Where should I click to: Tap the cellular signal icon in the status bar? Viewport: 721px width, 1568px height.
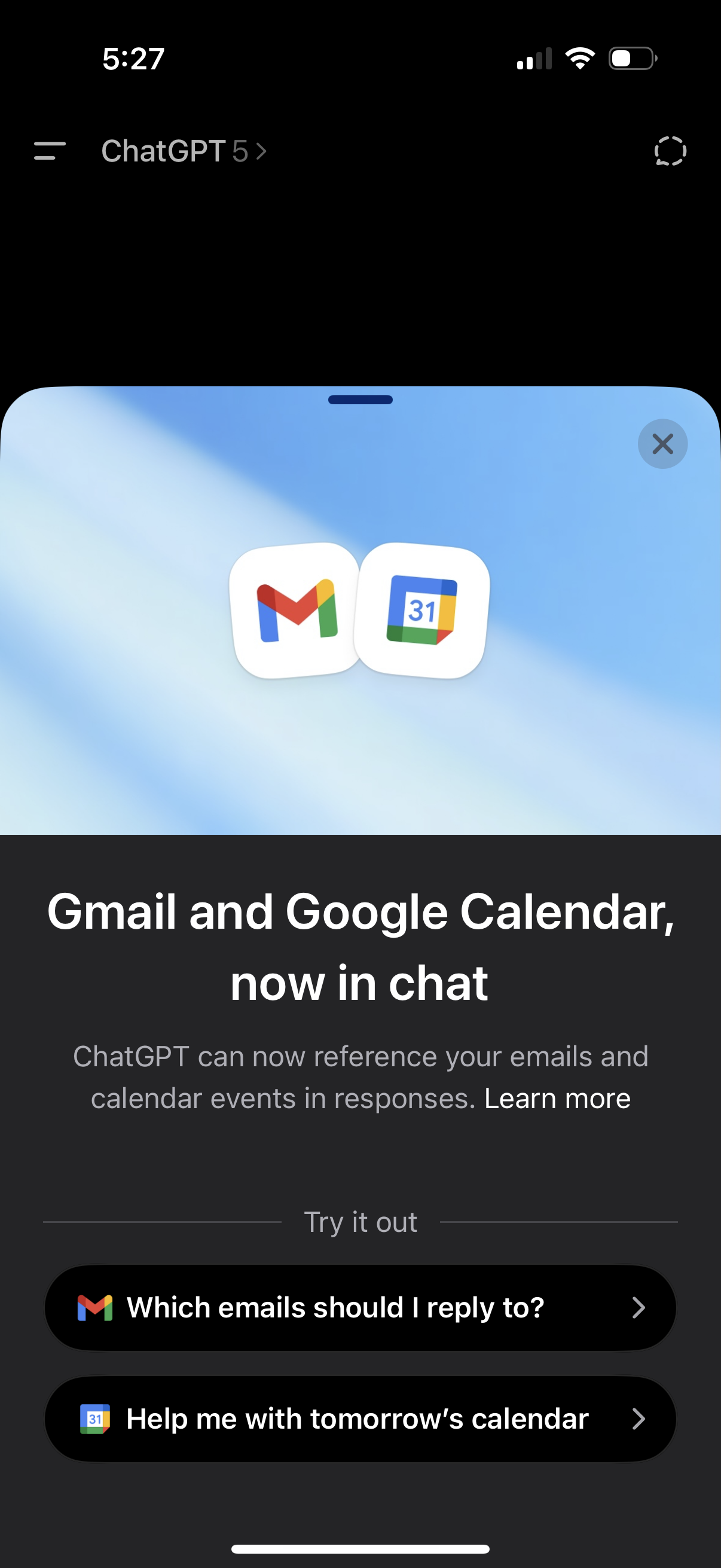tap(536, 58)
